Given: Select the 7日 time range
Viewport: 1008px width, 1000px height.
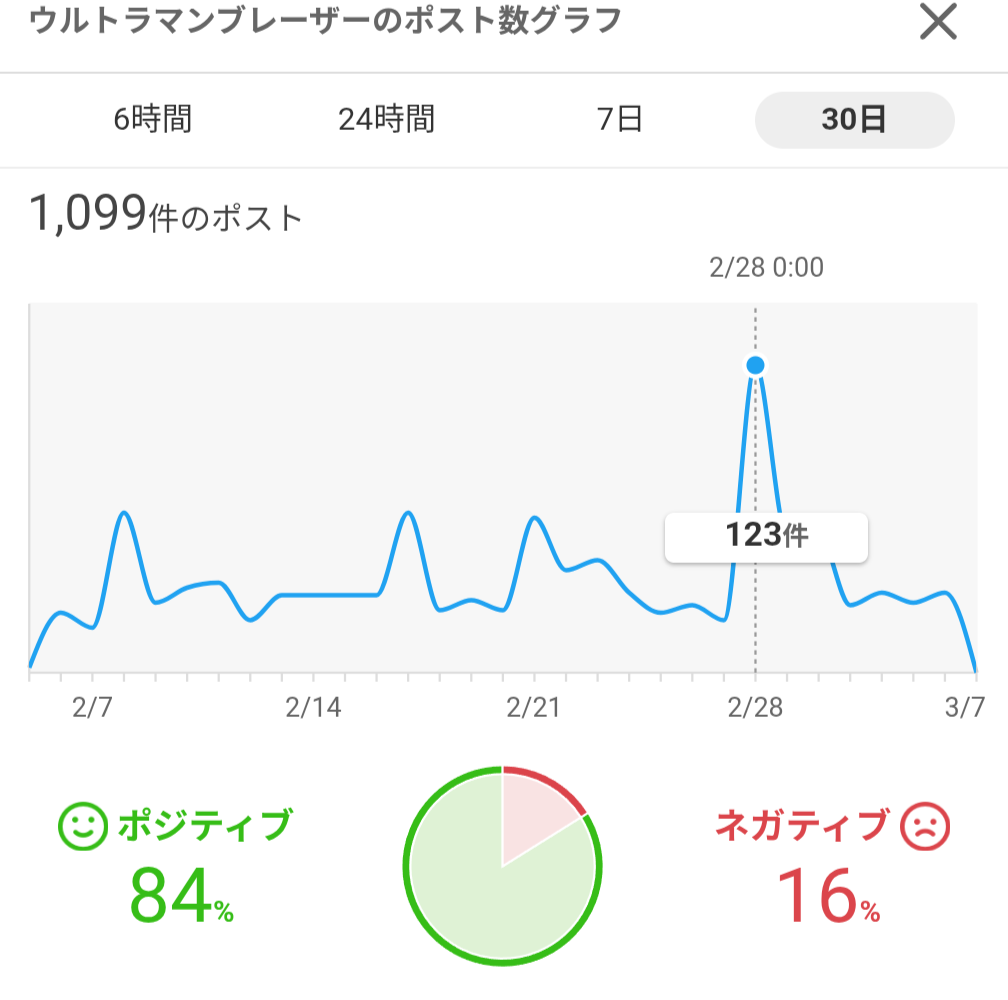Looking at the screenshot, I should [x=620, y=120].
